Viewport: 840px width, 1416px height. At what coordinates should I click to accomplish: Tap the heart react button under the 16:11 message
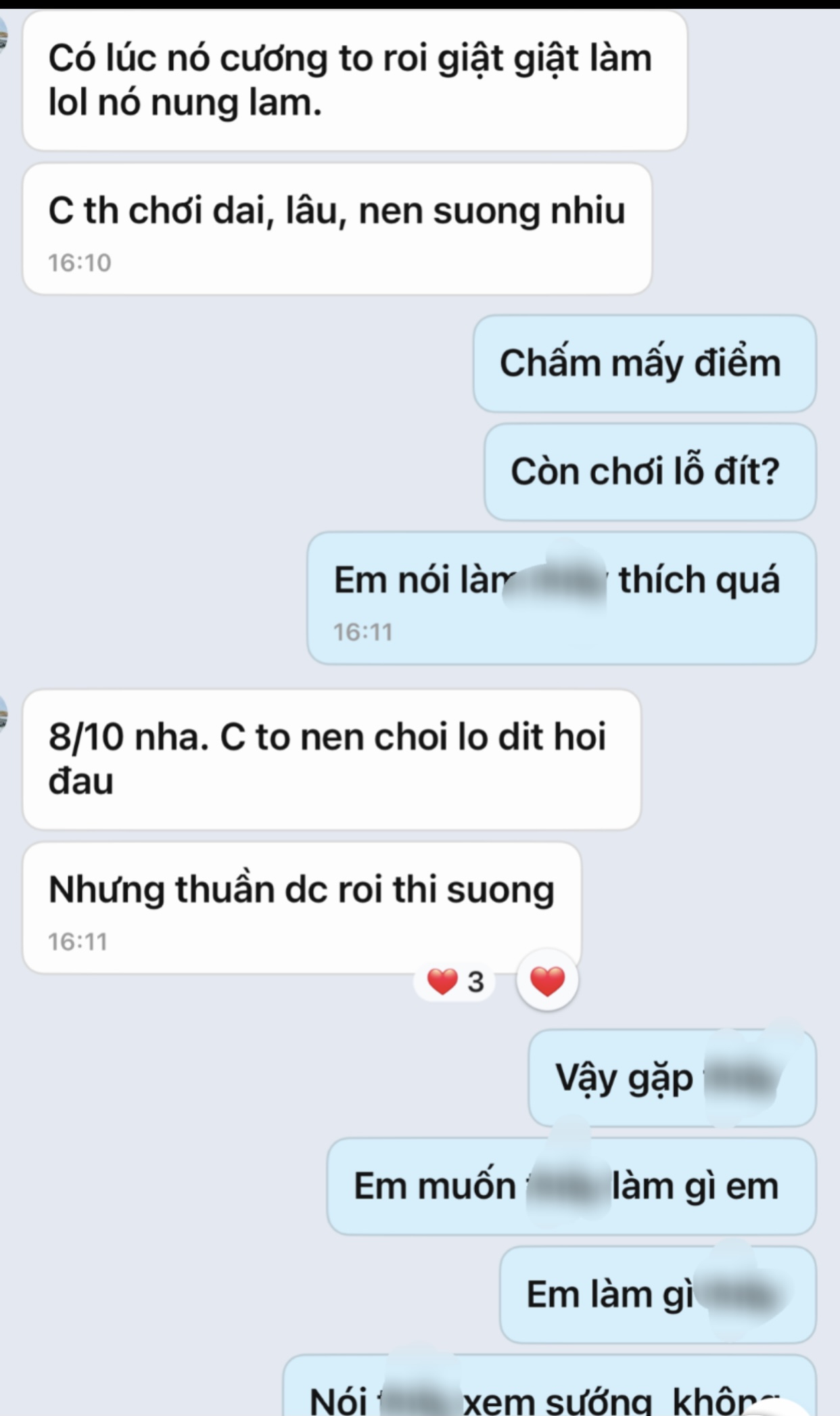point(546,981)
